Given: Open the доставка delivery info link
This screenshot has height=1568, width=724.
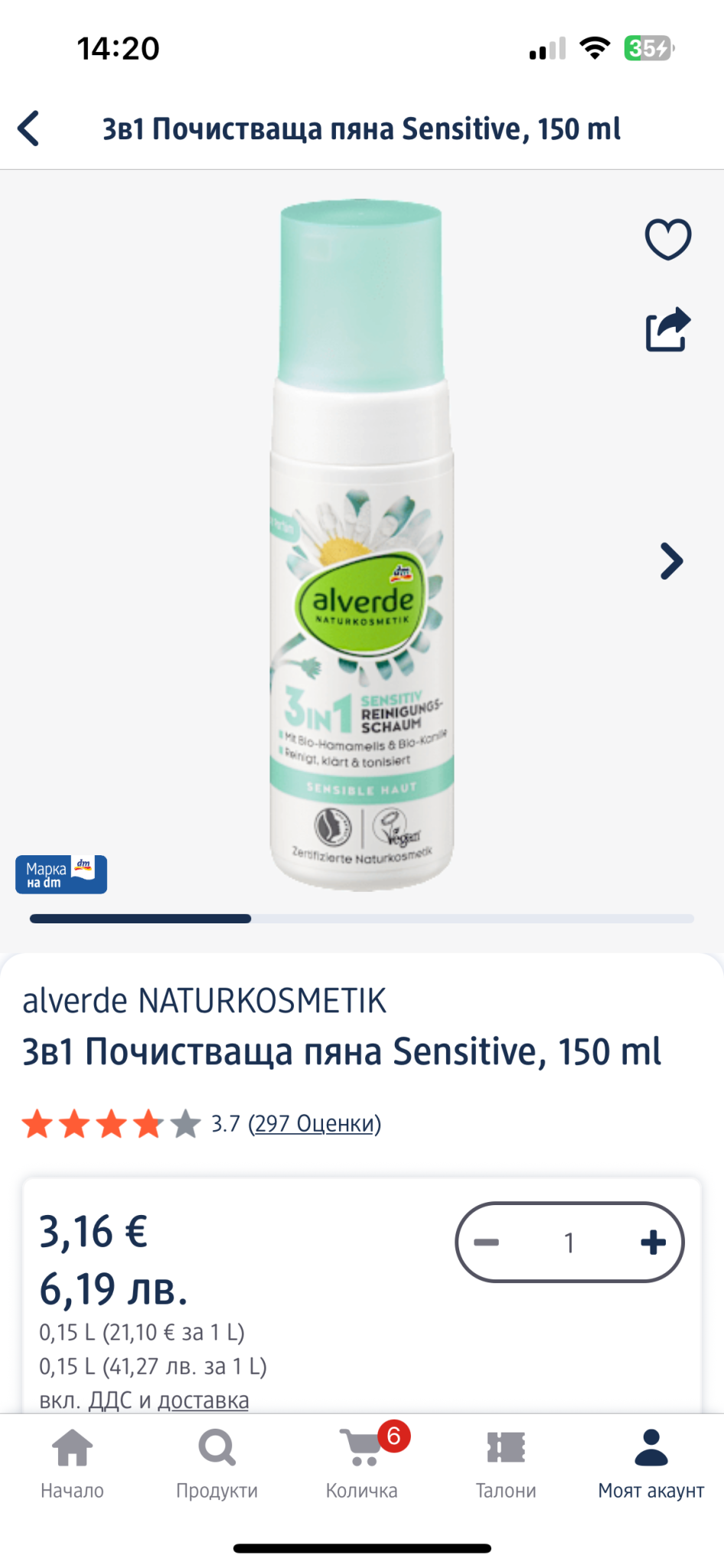Looking at the screenshot, I should [x=203, y=1400].
